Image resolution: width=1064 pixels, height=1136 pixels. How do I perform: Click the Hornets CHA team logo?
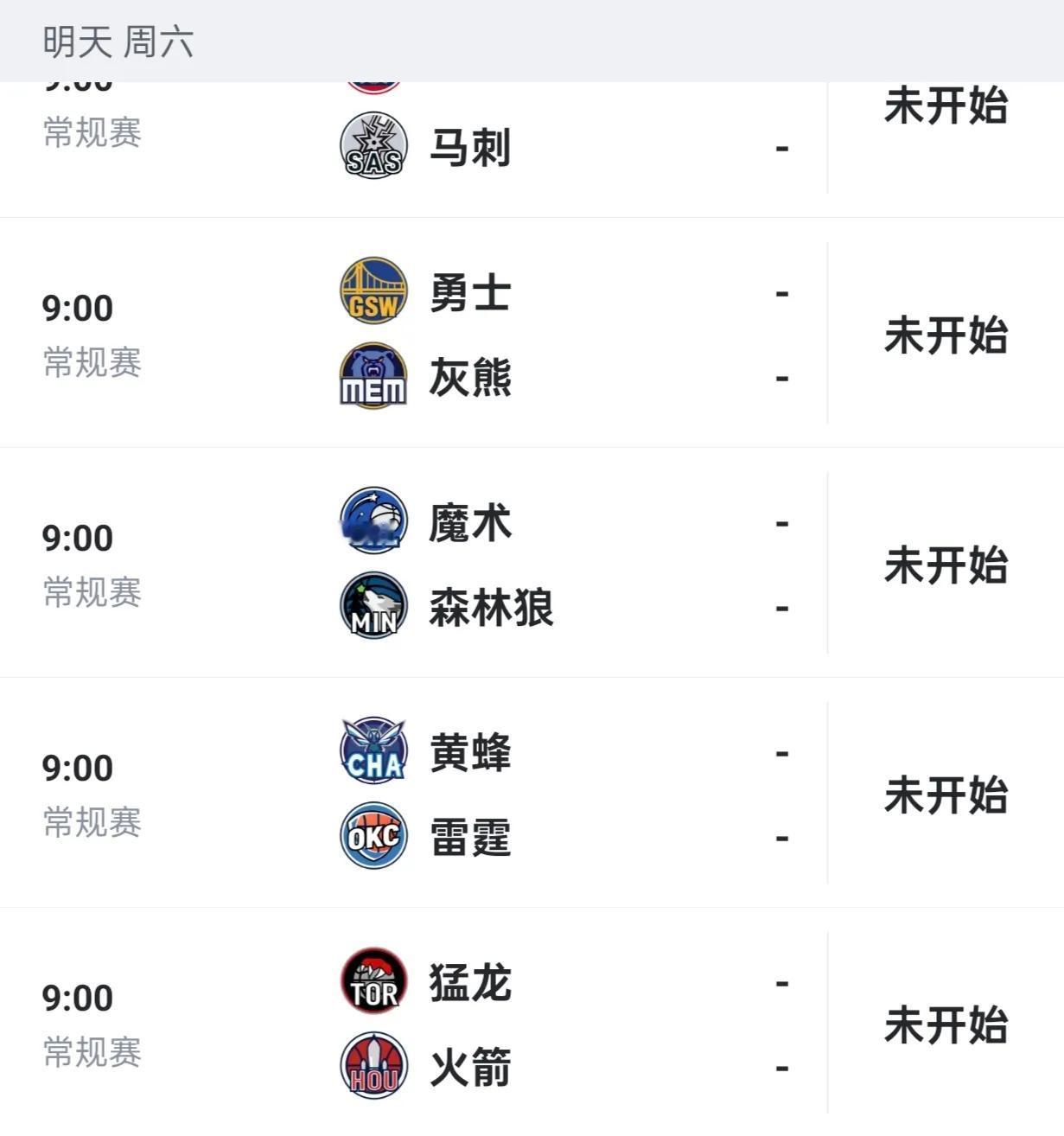coord(373,751)
